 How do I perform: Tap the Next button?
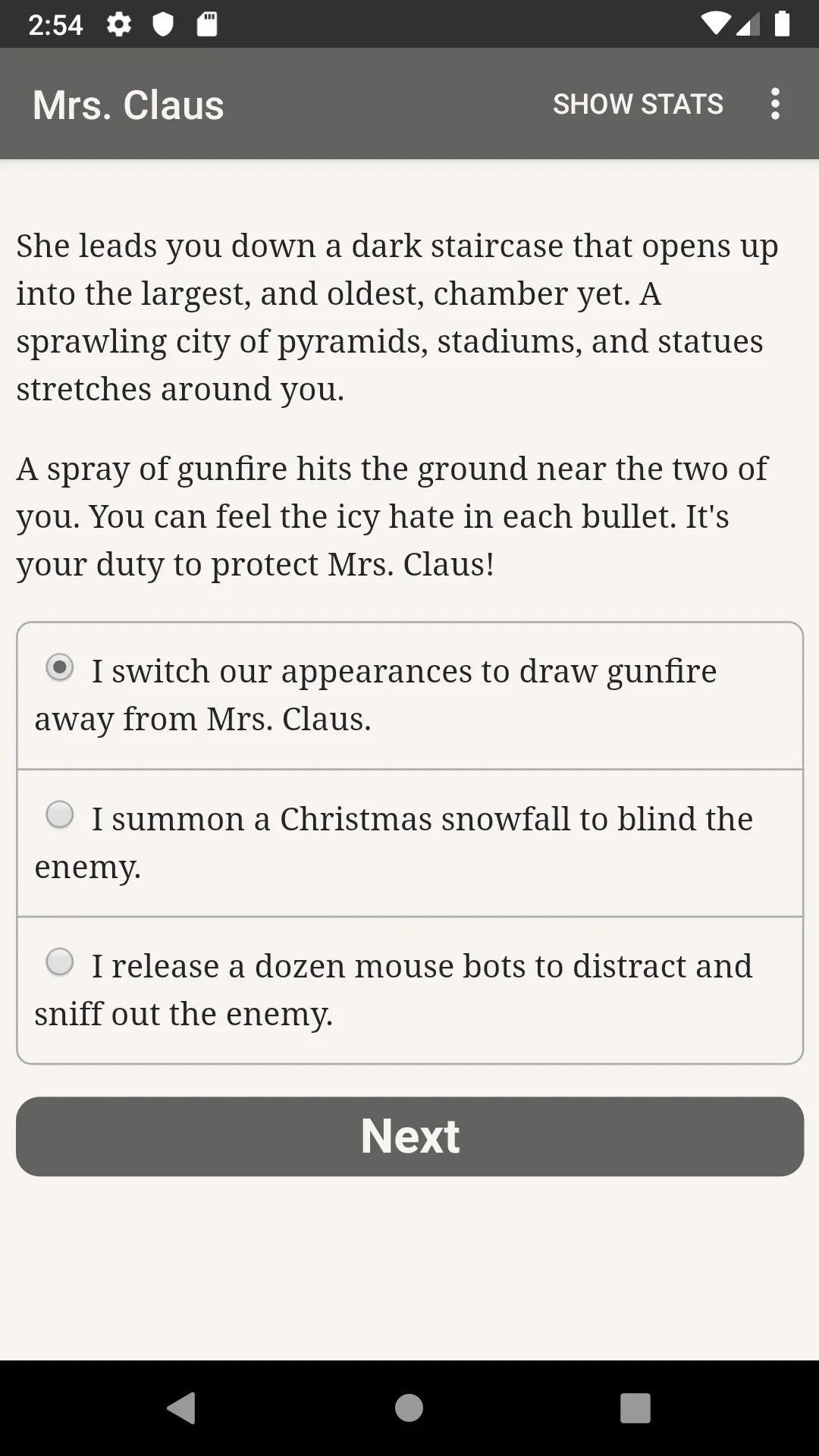409,1136
